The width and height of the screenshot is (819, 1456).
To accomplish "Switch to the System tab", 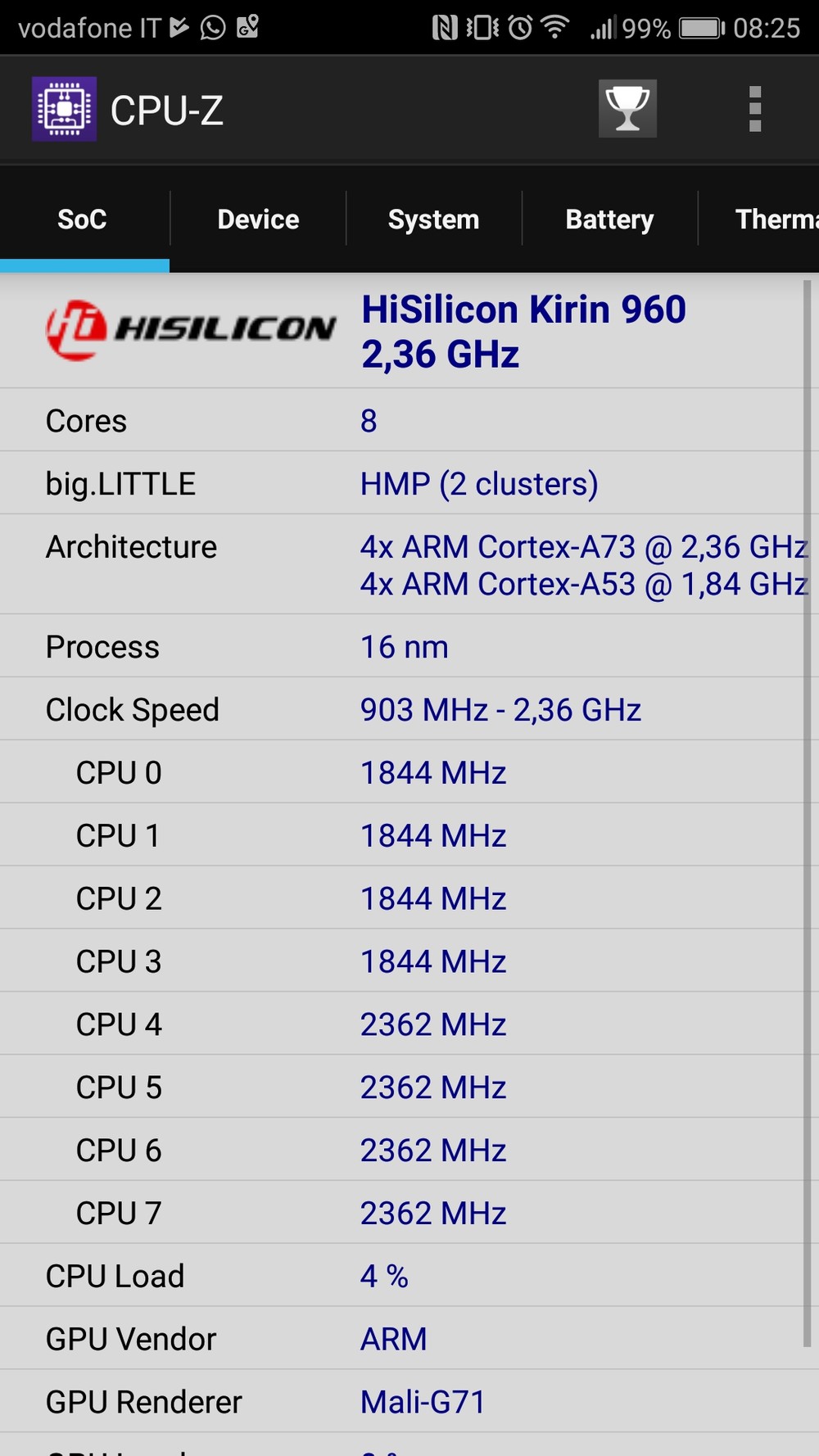I will 434,219.
